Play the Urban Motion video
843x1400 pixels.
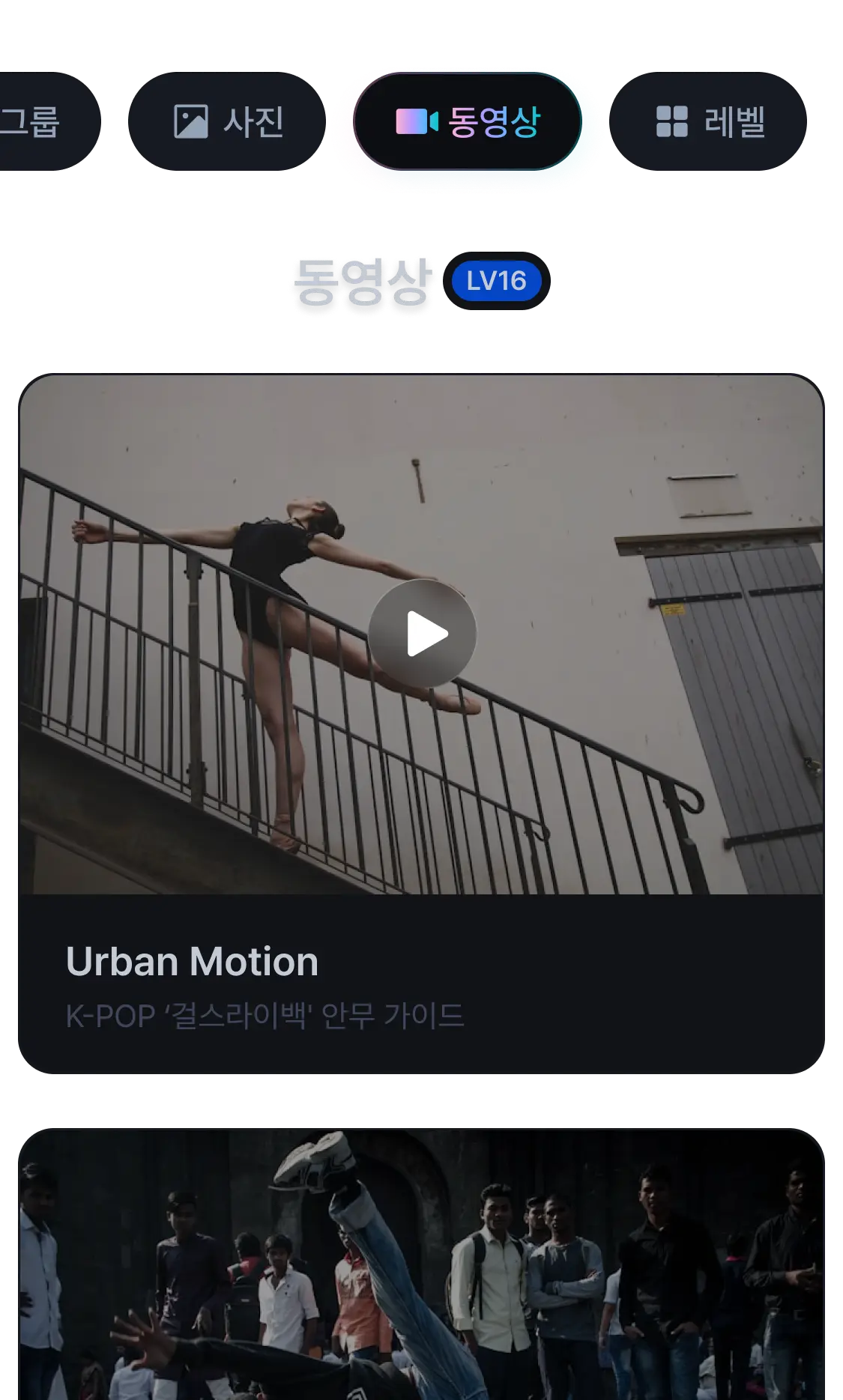point(422,634)
